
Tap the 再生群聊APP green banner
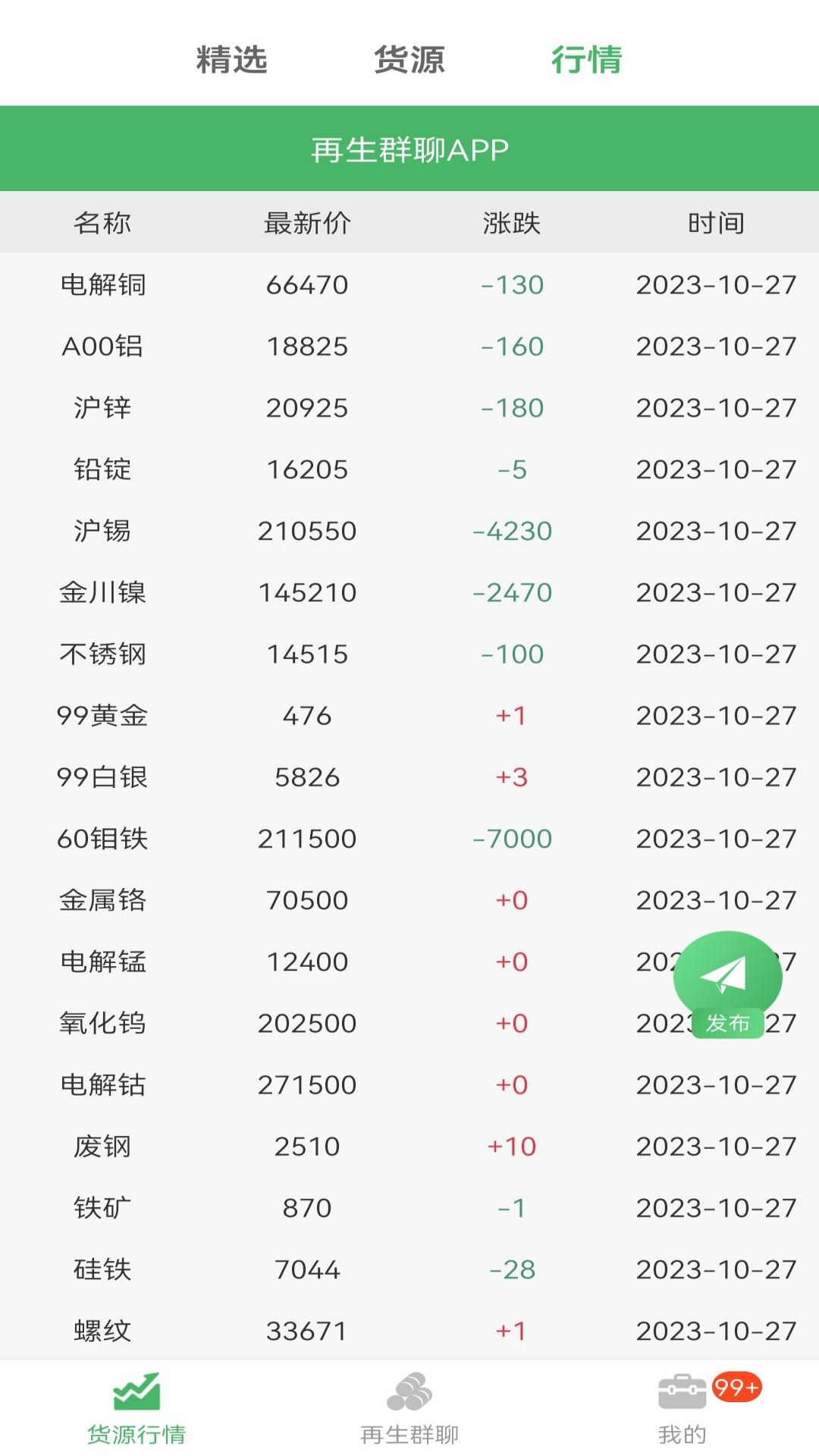click(x=409, y=149)
